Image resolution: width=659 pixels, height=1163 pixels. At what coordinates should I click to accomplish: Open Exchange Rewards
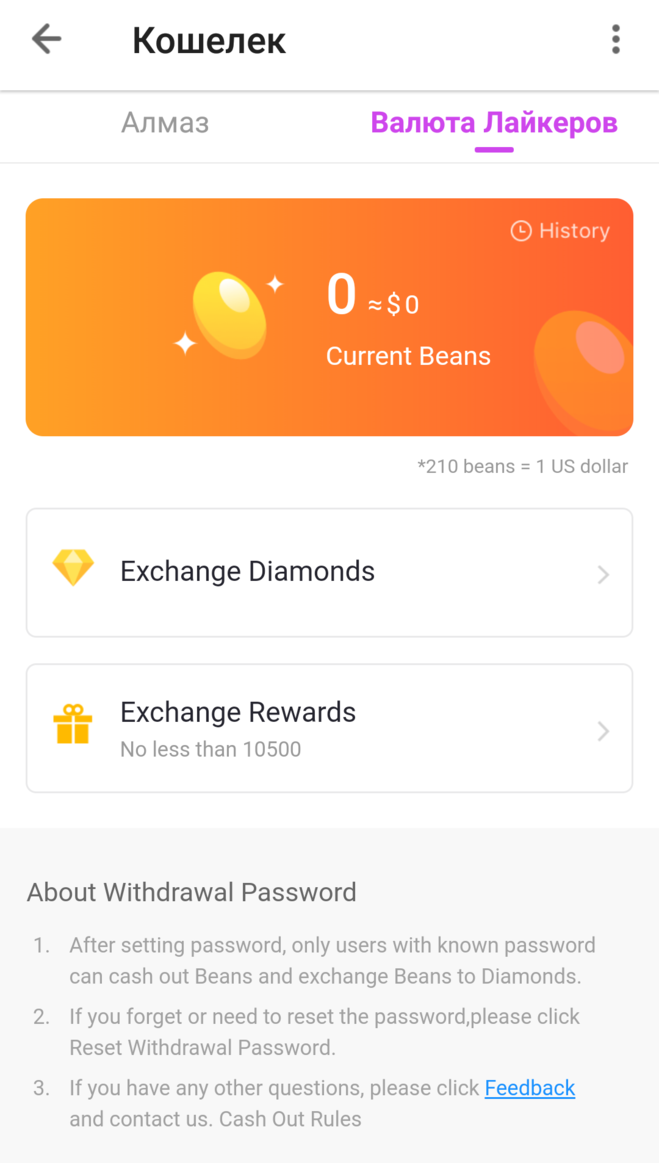click(x=329, y=728)
